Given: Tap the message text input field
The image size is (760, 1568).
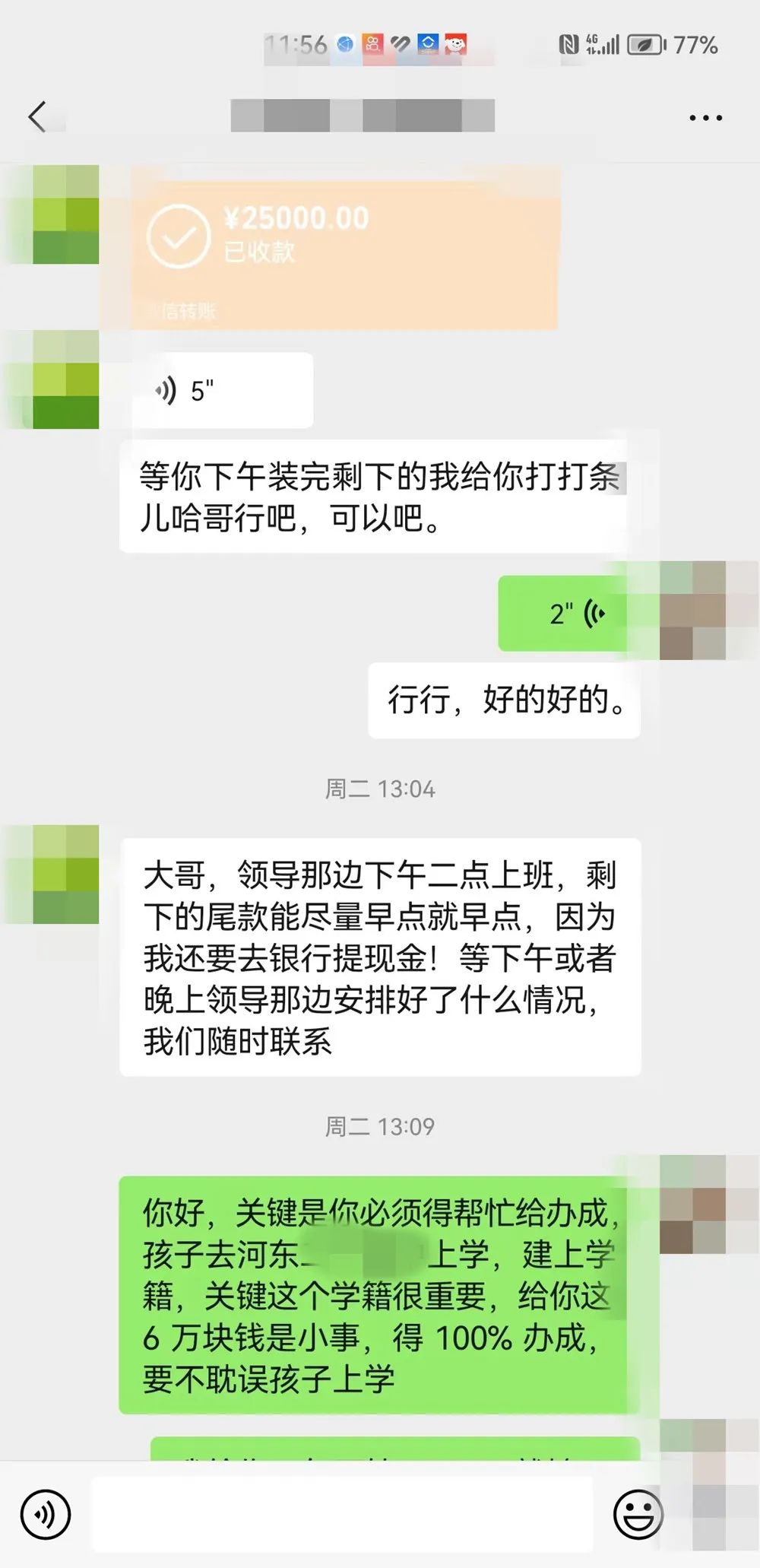Looking at the screenshot, I should coord(342,1514).
